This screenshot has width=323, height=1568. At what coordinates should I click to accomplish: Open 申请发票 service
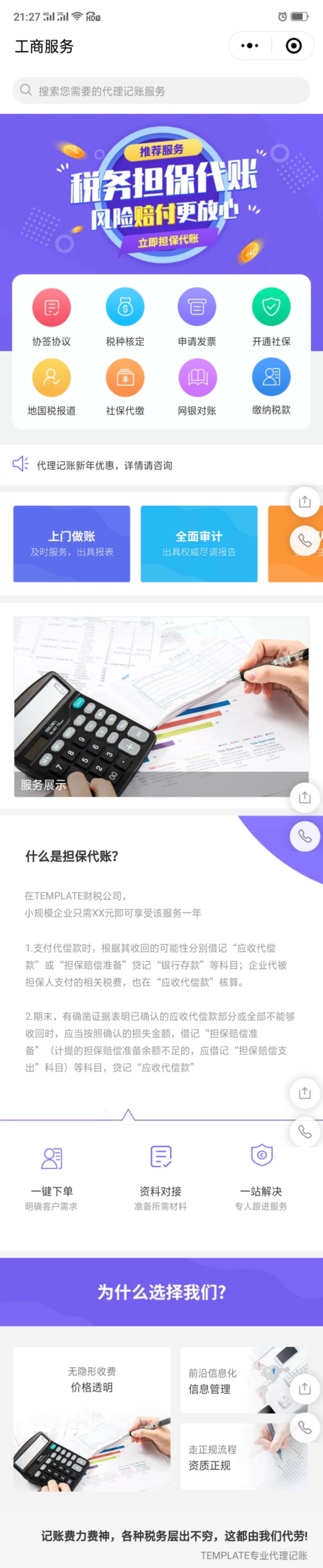point(197,317)
